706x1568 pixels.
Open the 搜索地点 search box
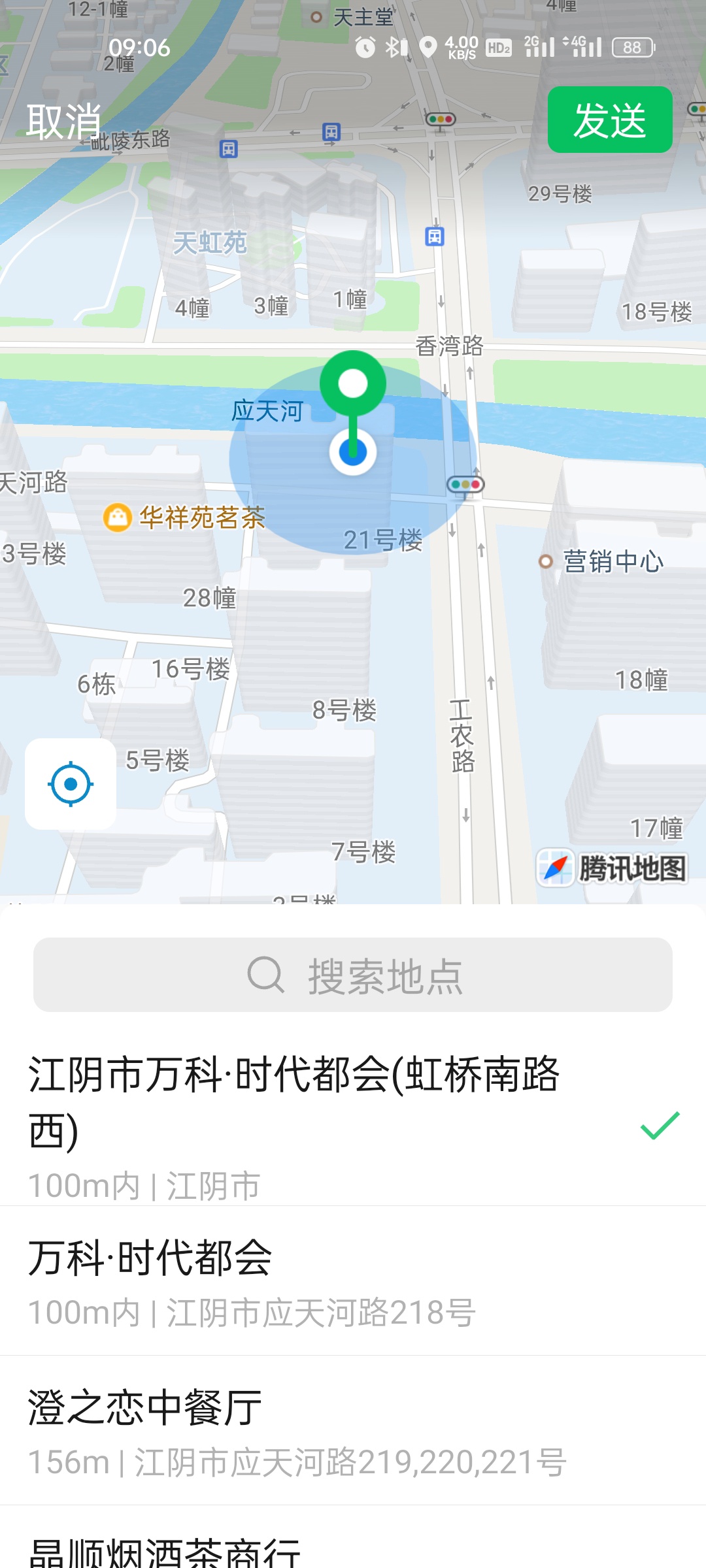click(x=353, y=975)
